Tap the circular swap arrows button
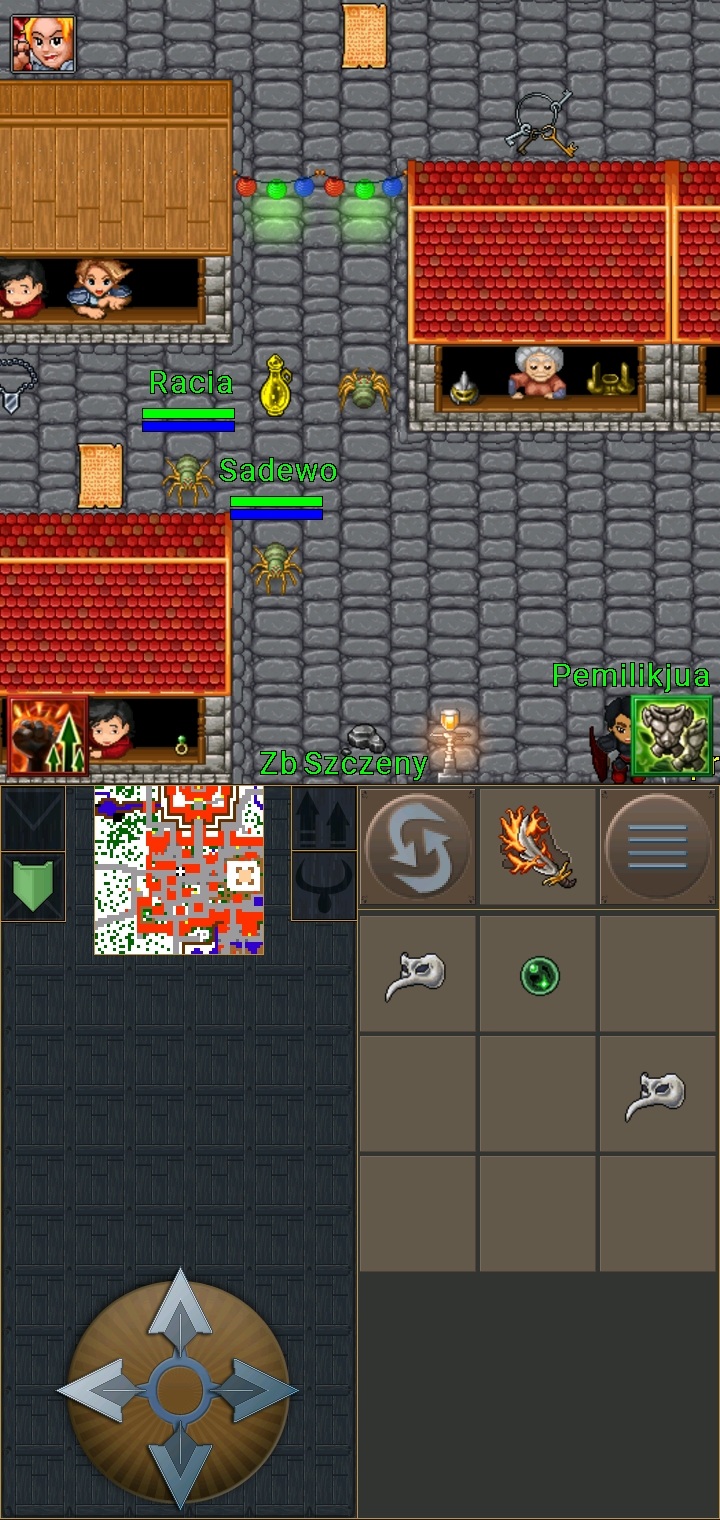720x1520 pixels. tap(418, 847)
